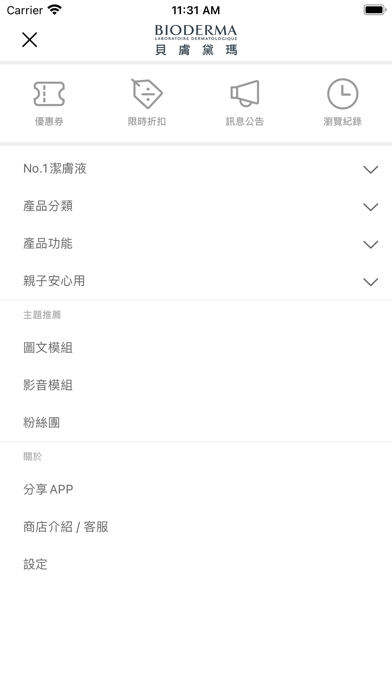392x696 pixels.
Task: Open 商店介紹 / 客服
Action: tap(196, 526)
